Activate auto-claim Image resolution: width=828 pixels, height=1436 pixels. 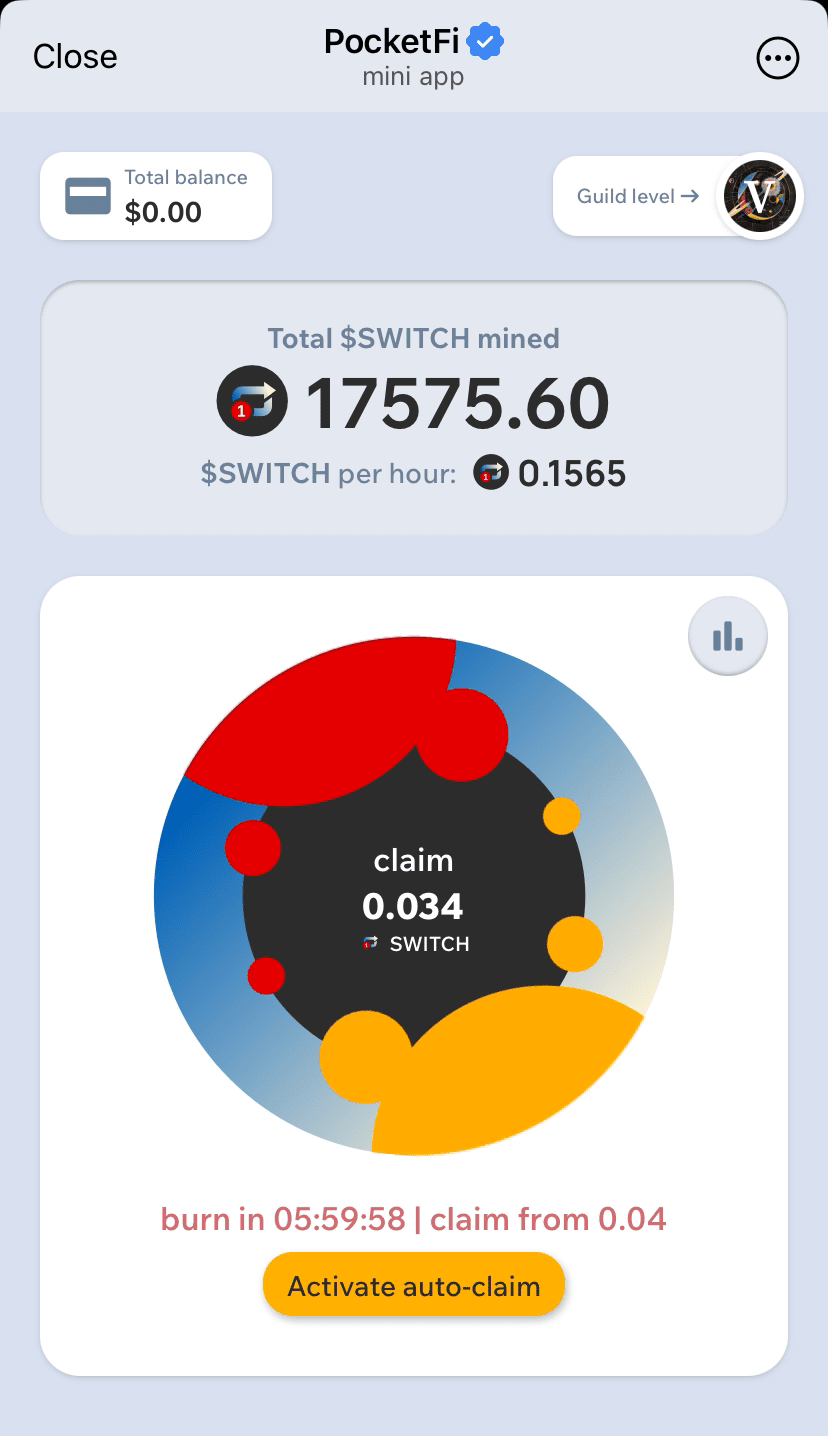click(x=414, y=1284)
